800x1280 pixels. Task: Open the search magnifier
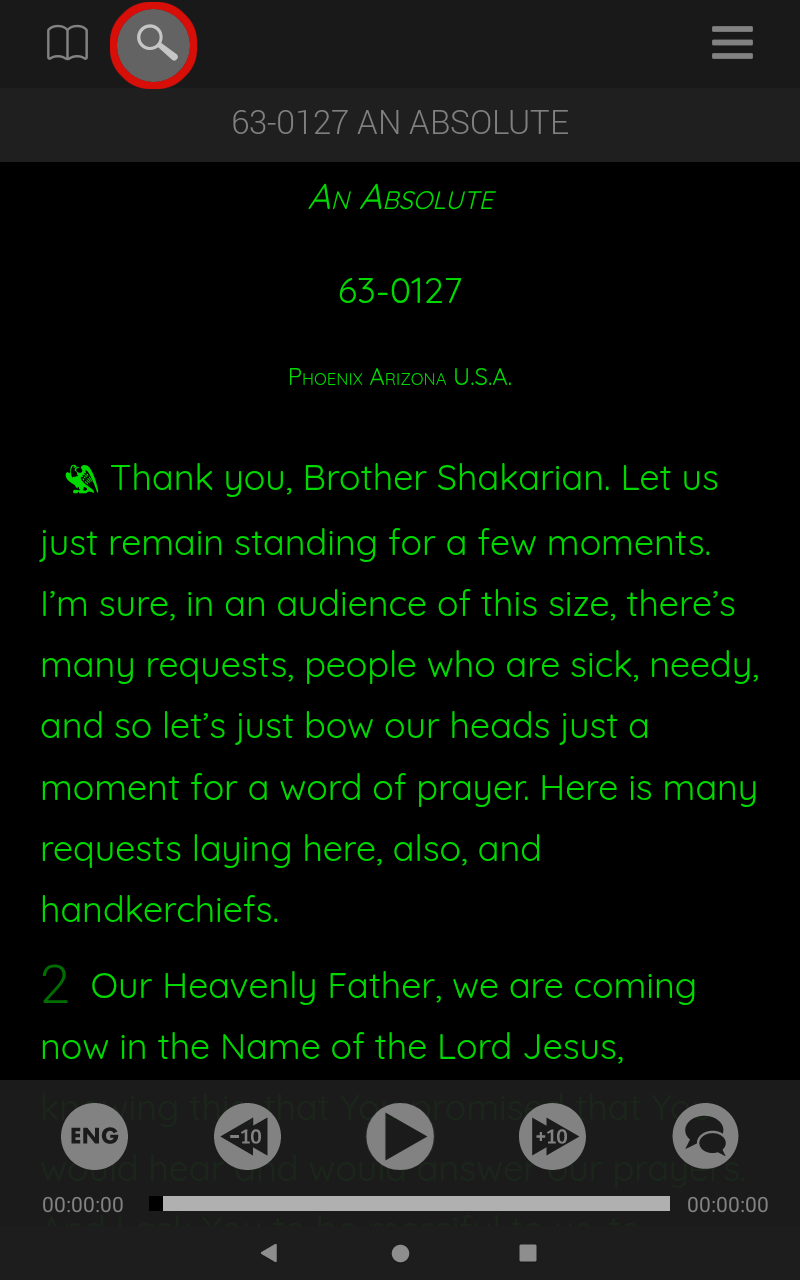(x=154, y=45)
